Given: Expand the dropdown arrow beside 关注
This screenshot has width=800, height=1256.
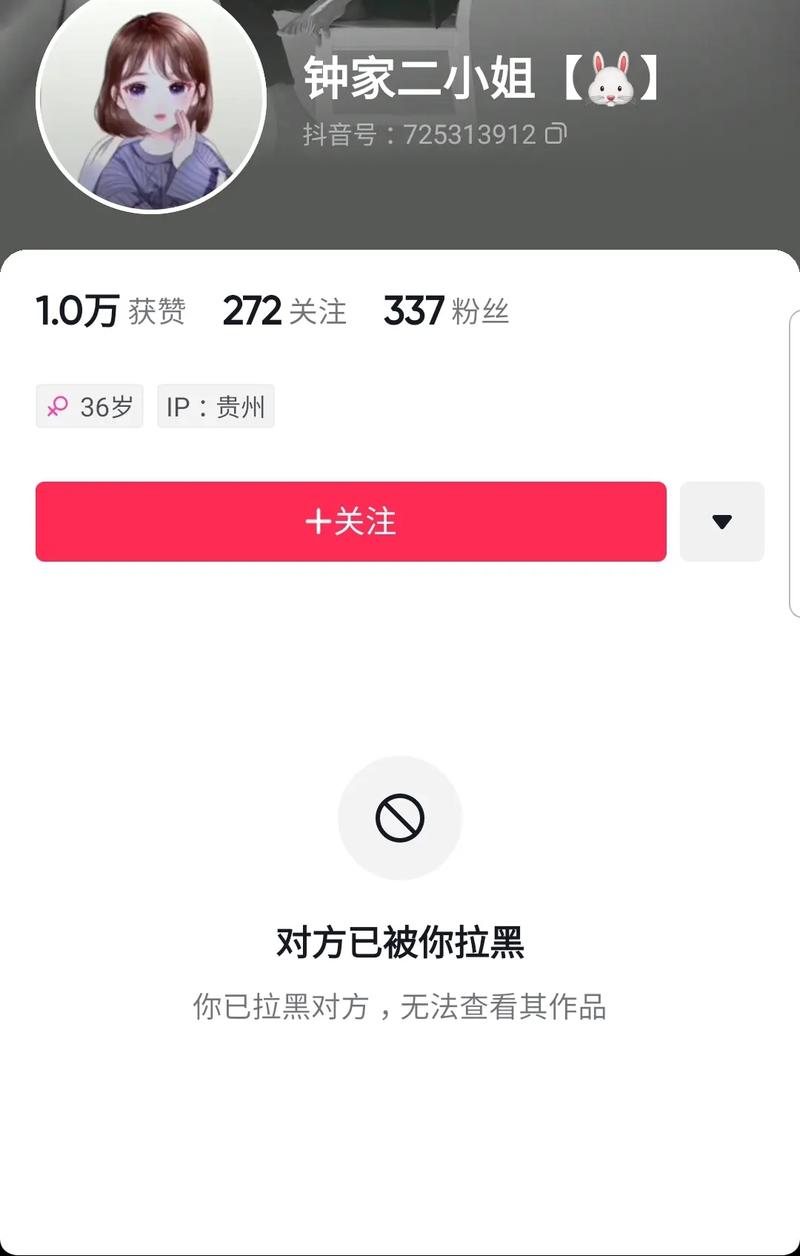Looking at the screenshot, I should pos(722,522).
